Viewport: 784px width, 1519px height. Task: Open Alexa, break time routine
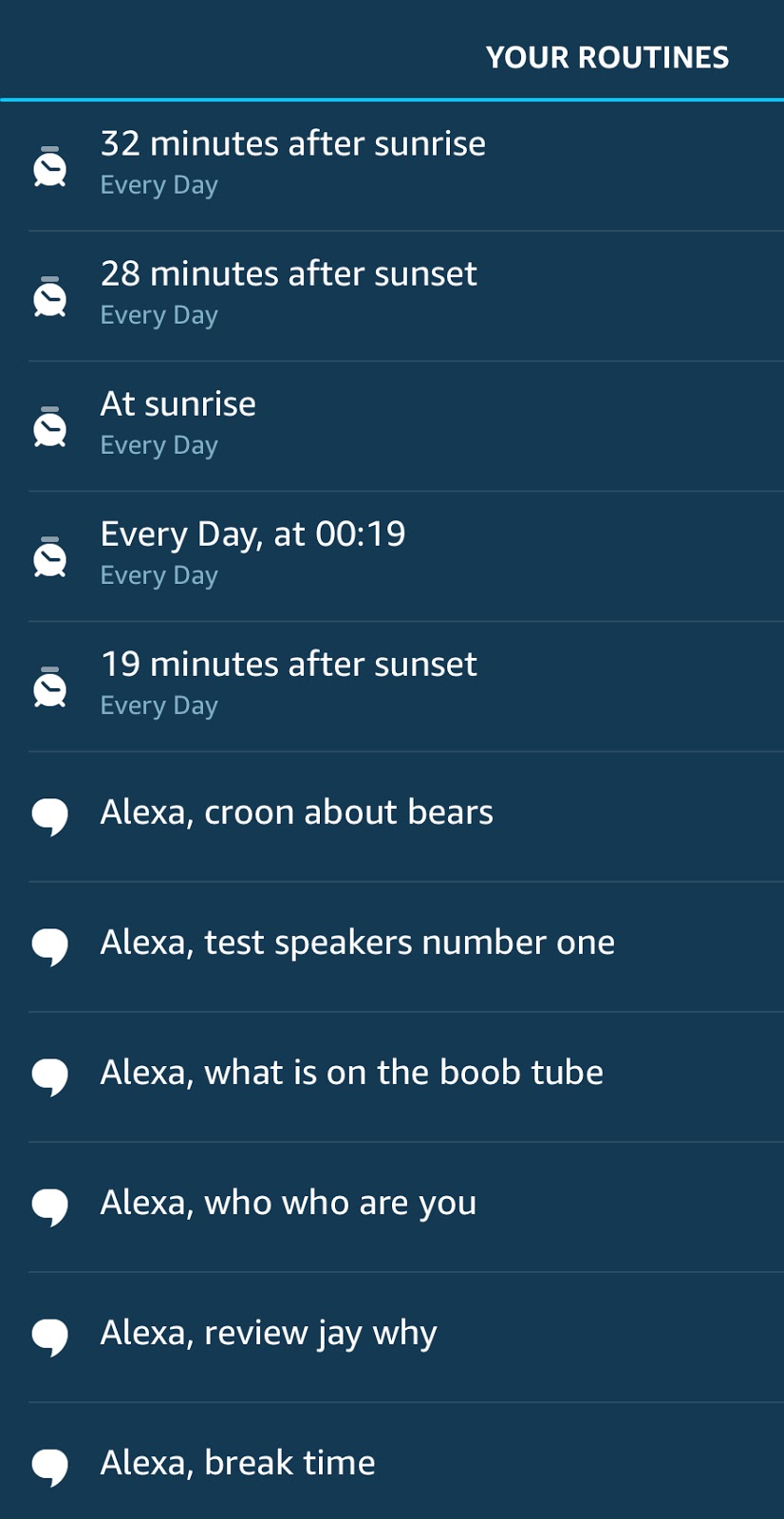tap(392, 1462)
